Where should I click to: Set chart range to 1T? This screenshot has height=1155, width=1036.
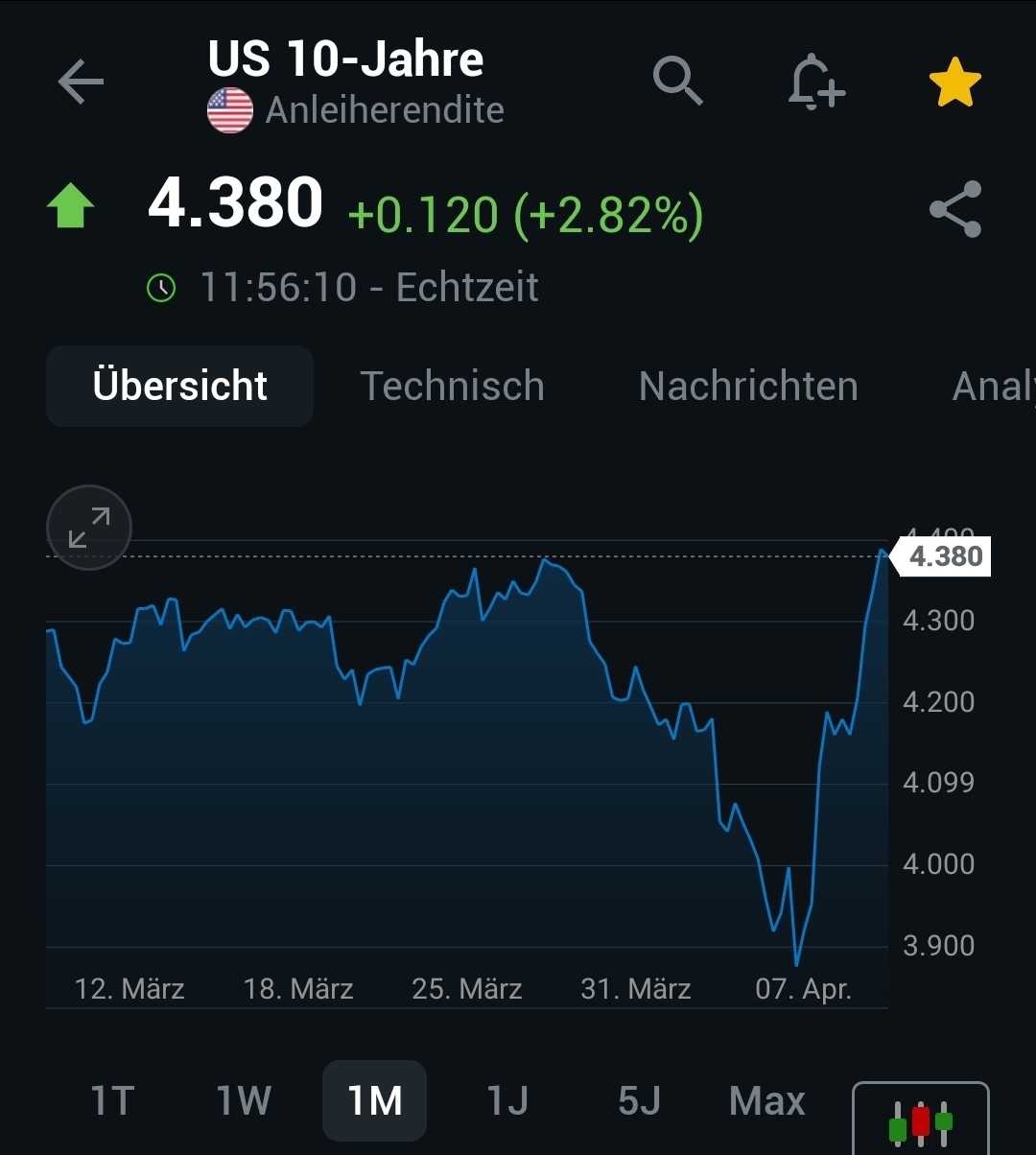pyautogui.click(x=112, y=1101)
